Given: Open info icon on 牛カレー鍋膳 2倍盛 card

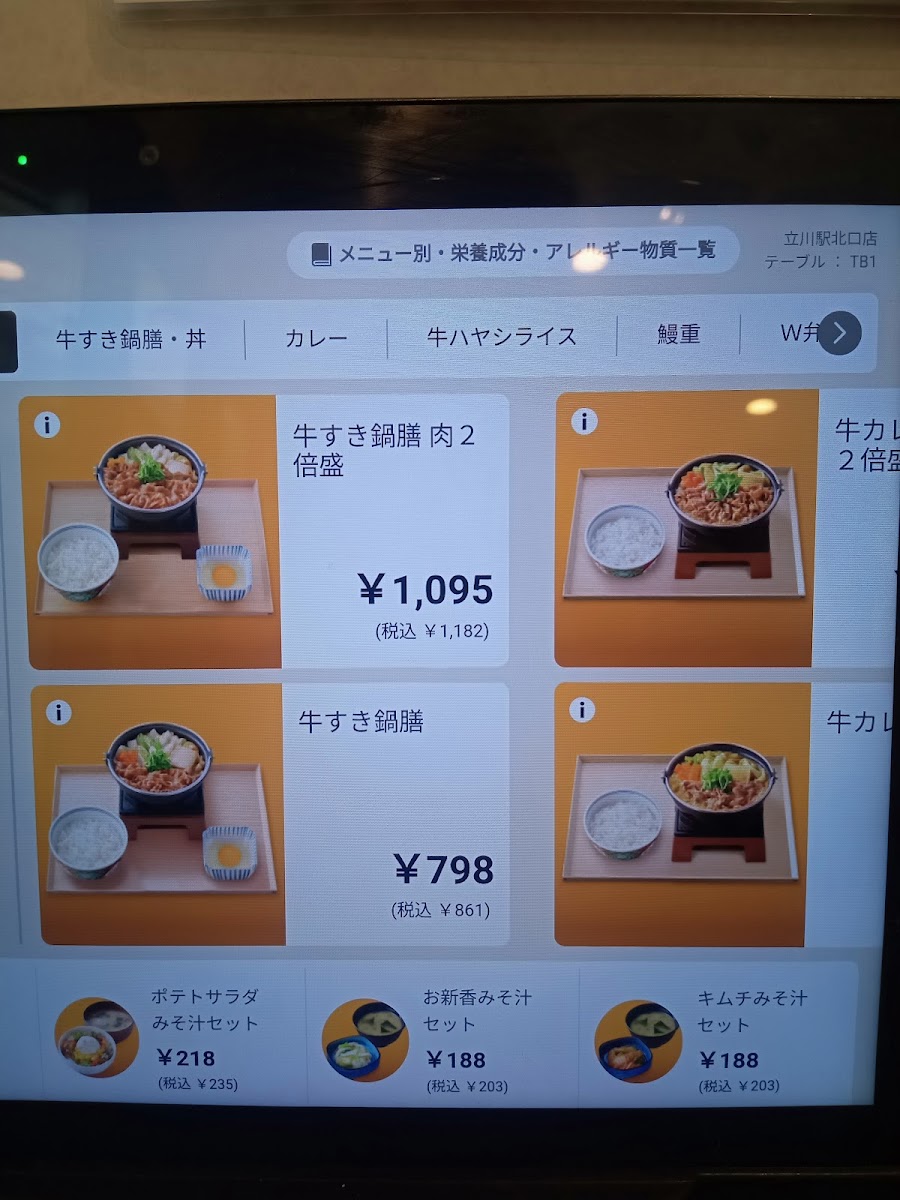Looking at the screenshot, I should pyautogui.click(x=584, y=422).
